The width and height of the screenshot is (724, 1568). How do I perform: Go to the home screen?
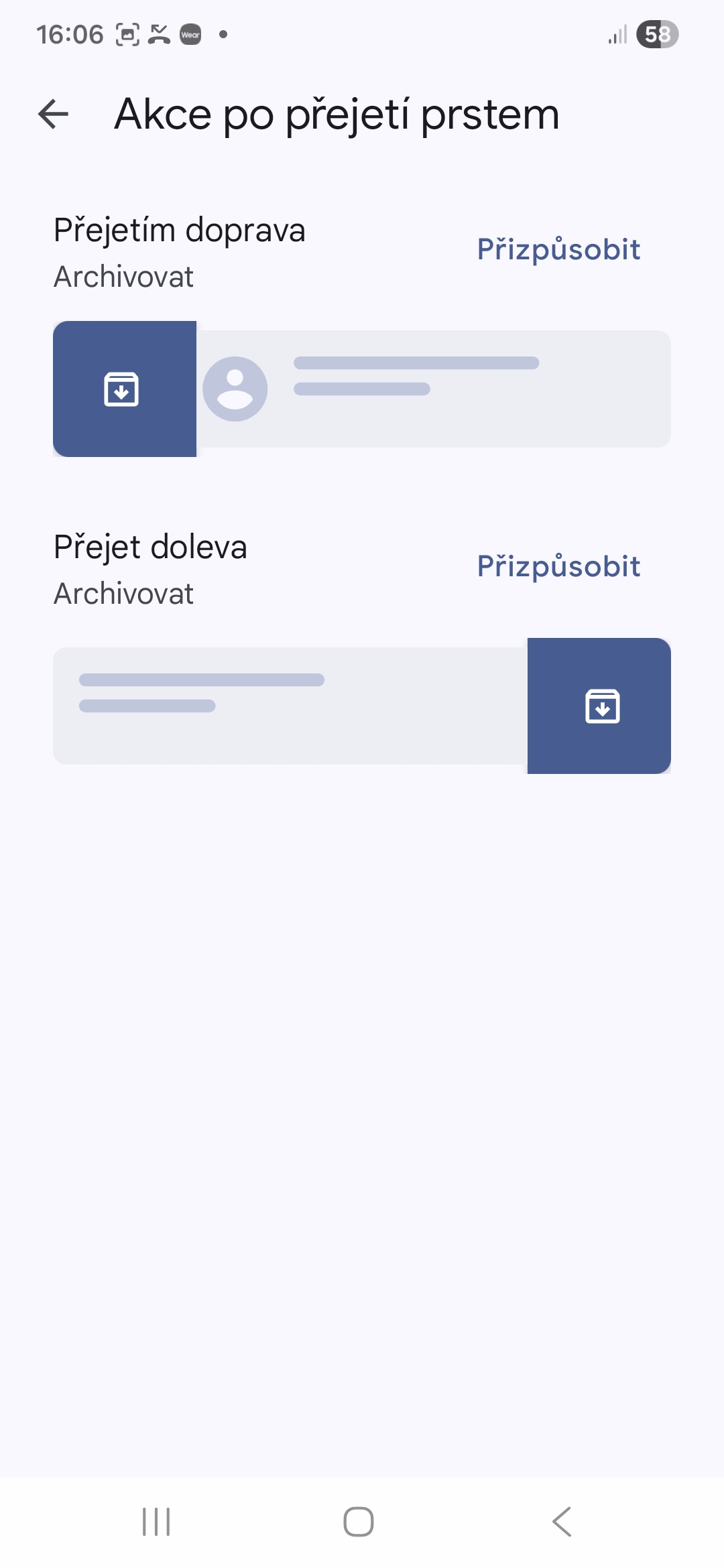coord(359,1521)
